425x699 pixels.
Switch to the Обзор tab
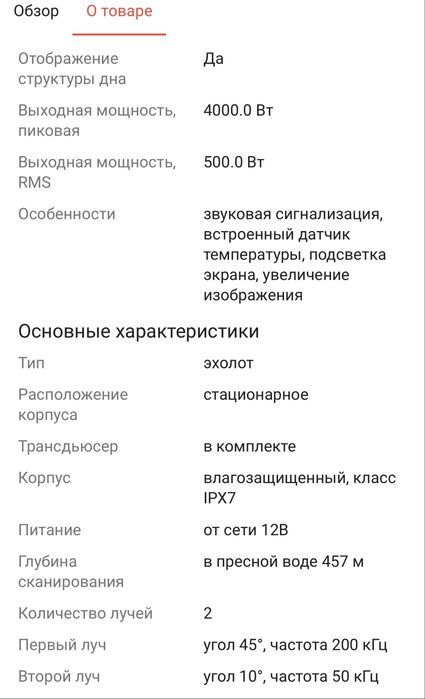[x=36, y=11]
